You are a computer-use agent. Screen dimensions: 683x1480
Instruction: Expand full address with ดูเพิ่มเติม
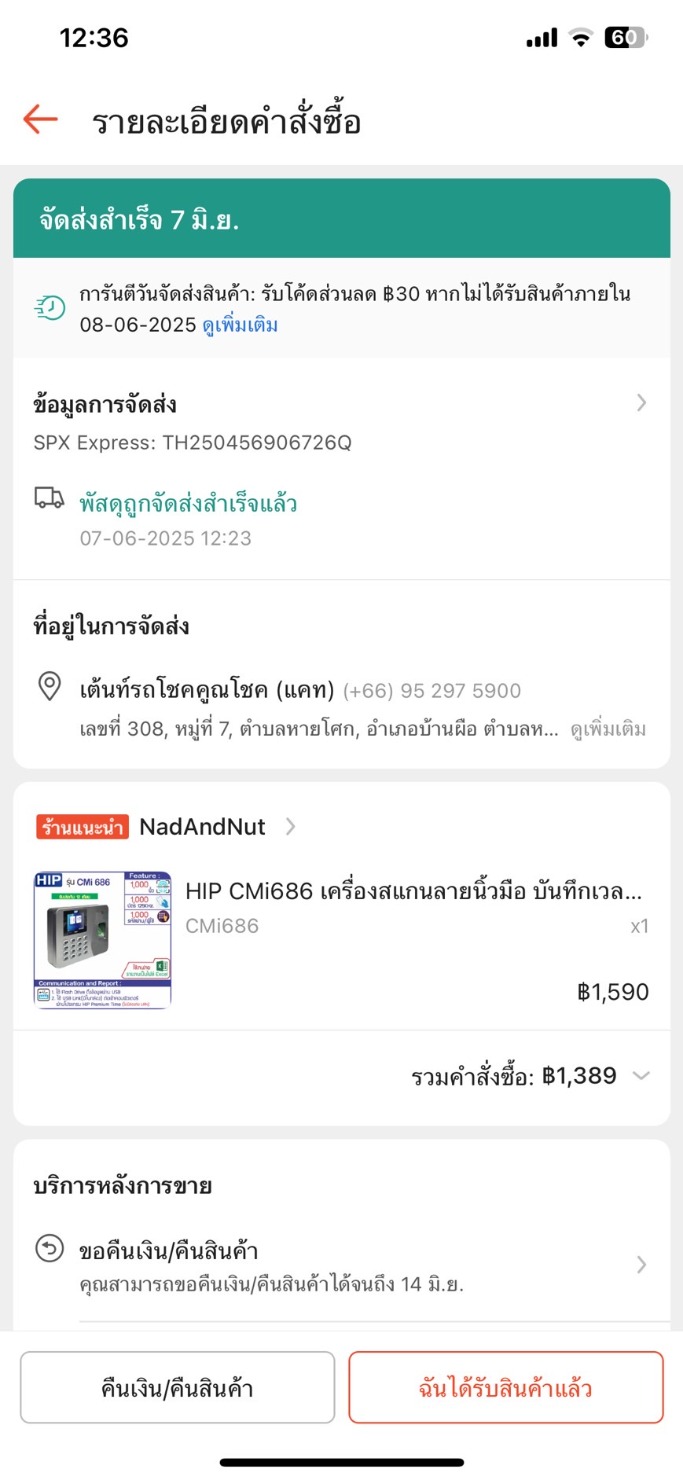point(608,729)
